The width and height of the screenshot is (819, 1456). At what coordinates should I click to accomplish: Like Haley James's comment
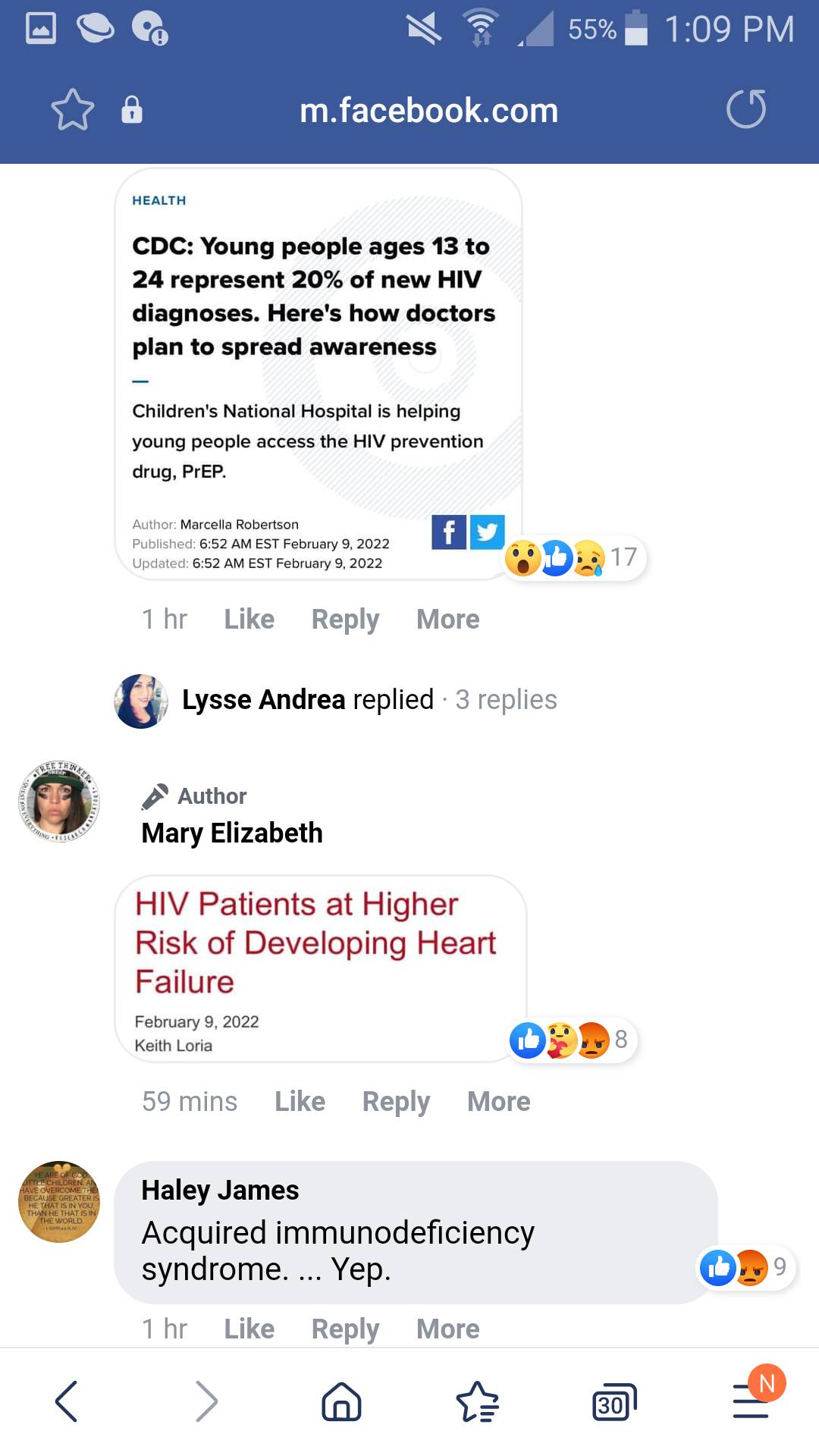[249, 1329]
